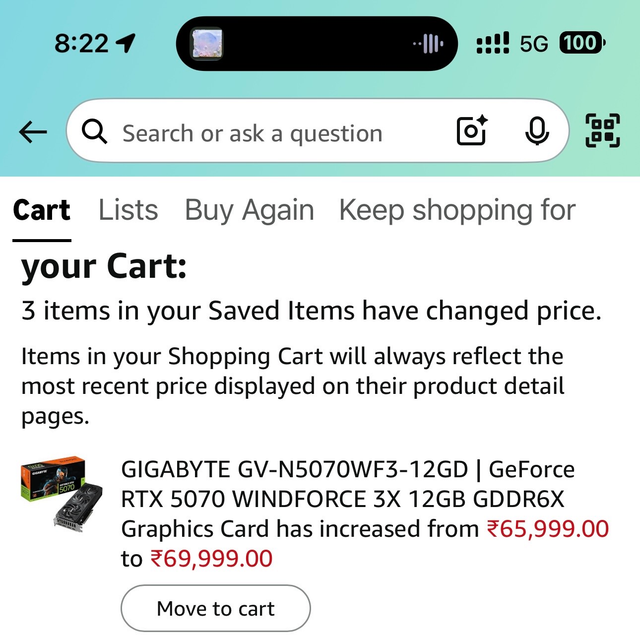
Task: Open the Keep shopping for tab
Action: [x=457, y=210]
